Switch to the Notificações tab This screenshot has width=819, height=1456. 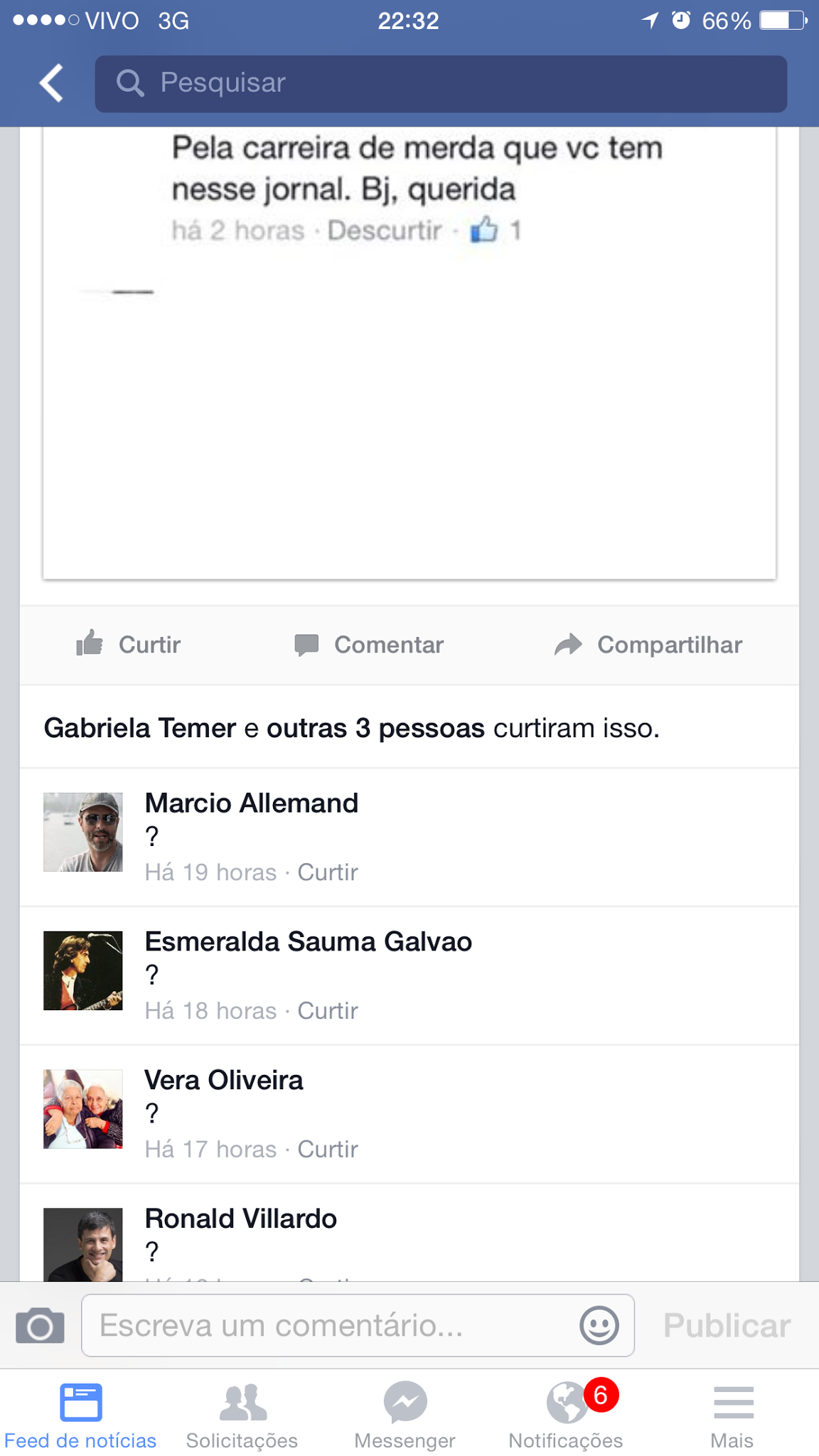click(566, 1415)
